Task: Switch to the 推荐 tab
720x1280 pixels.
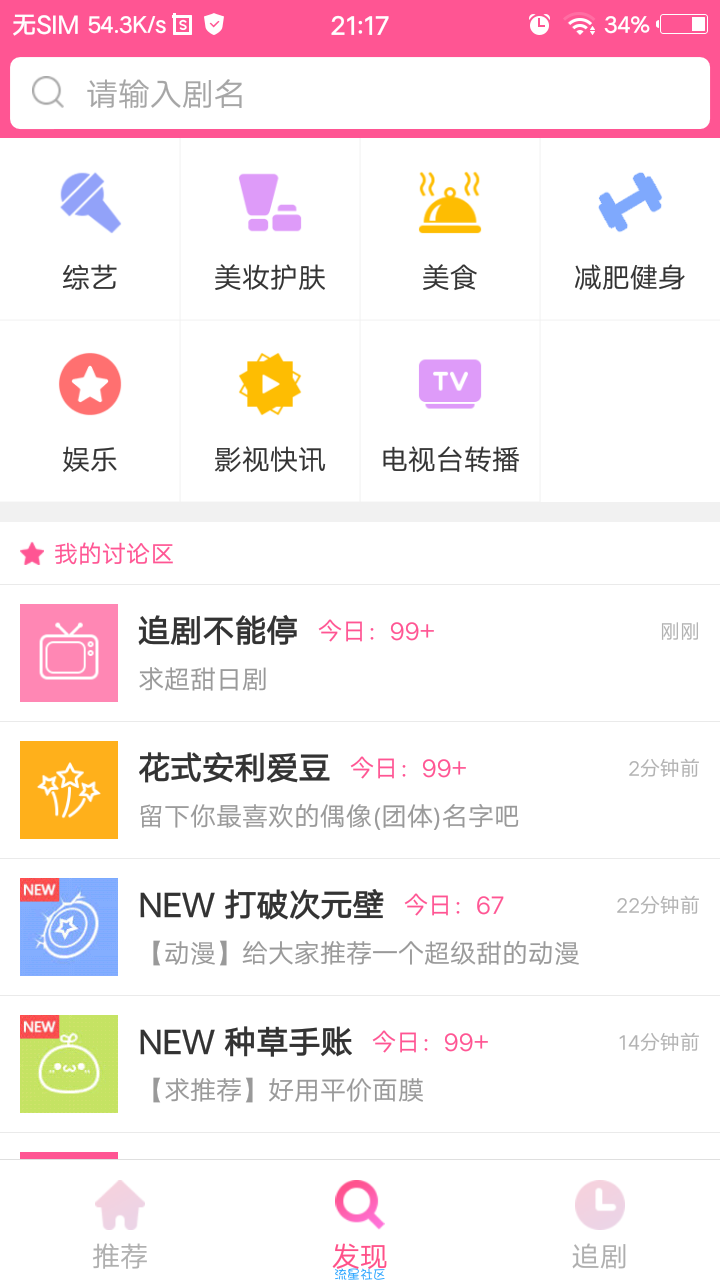Action: coord(120,1222)
